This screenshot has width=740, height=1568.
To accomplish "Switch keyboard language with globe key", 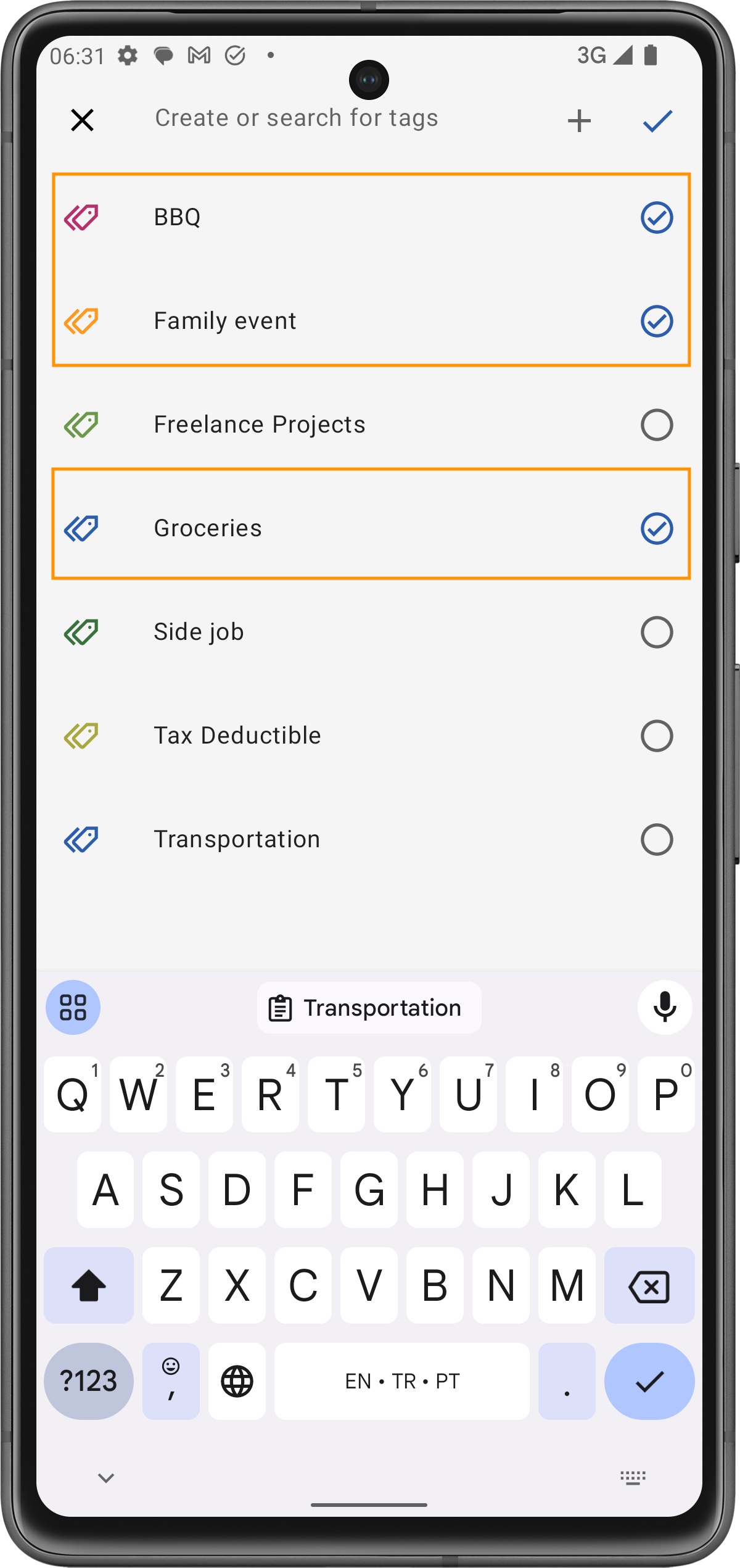I will coord(237,1381).
